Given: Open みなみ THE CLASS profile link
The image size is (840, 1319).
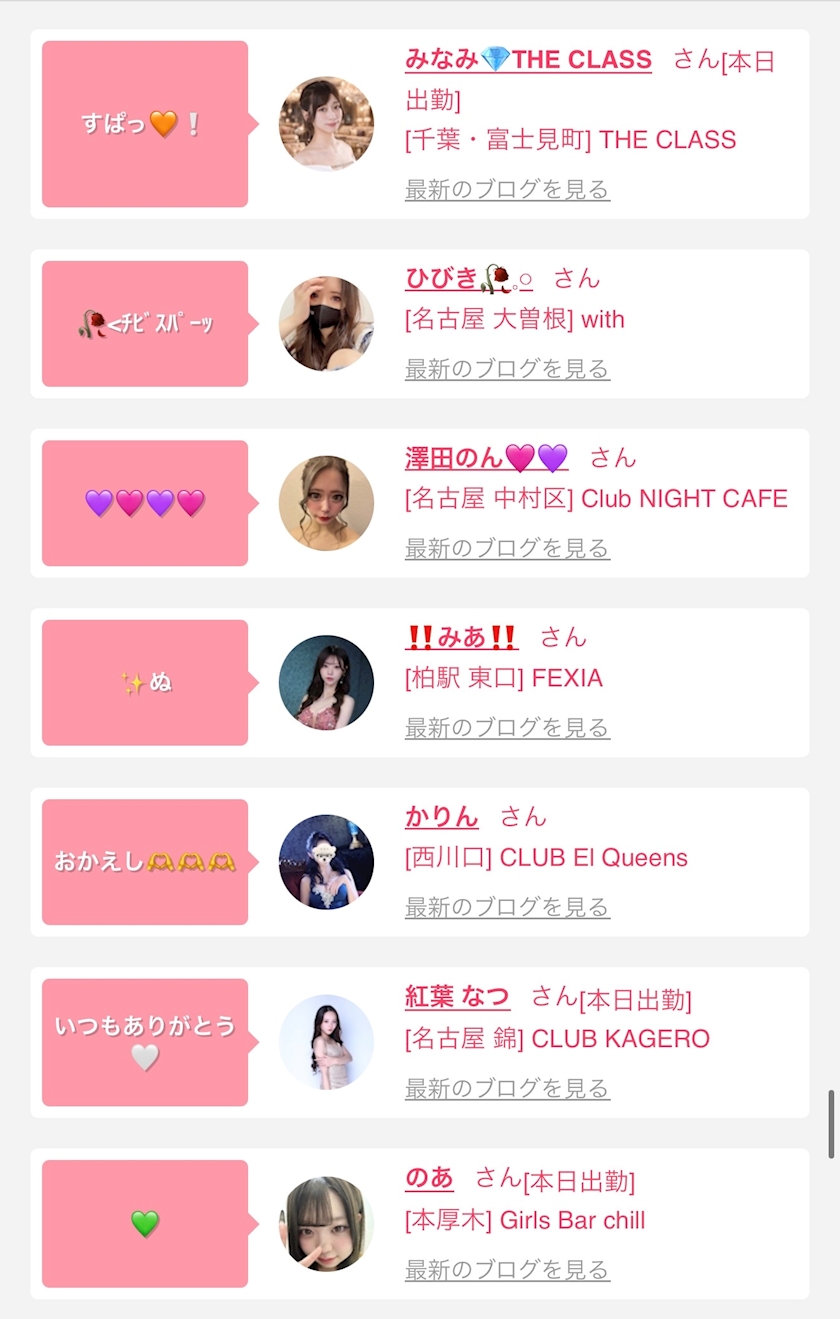Looking at the screenshot, I should (528, 60).
